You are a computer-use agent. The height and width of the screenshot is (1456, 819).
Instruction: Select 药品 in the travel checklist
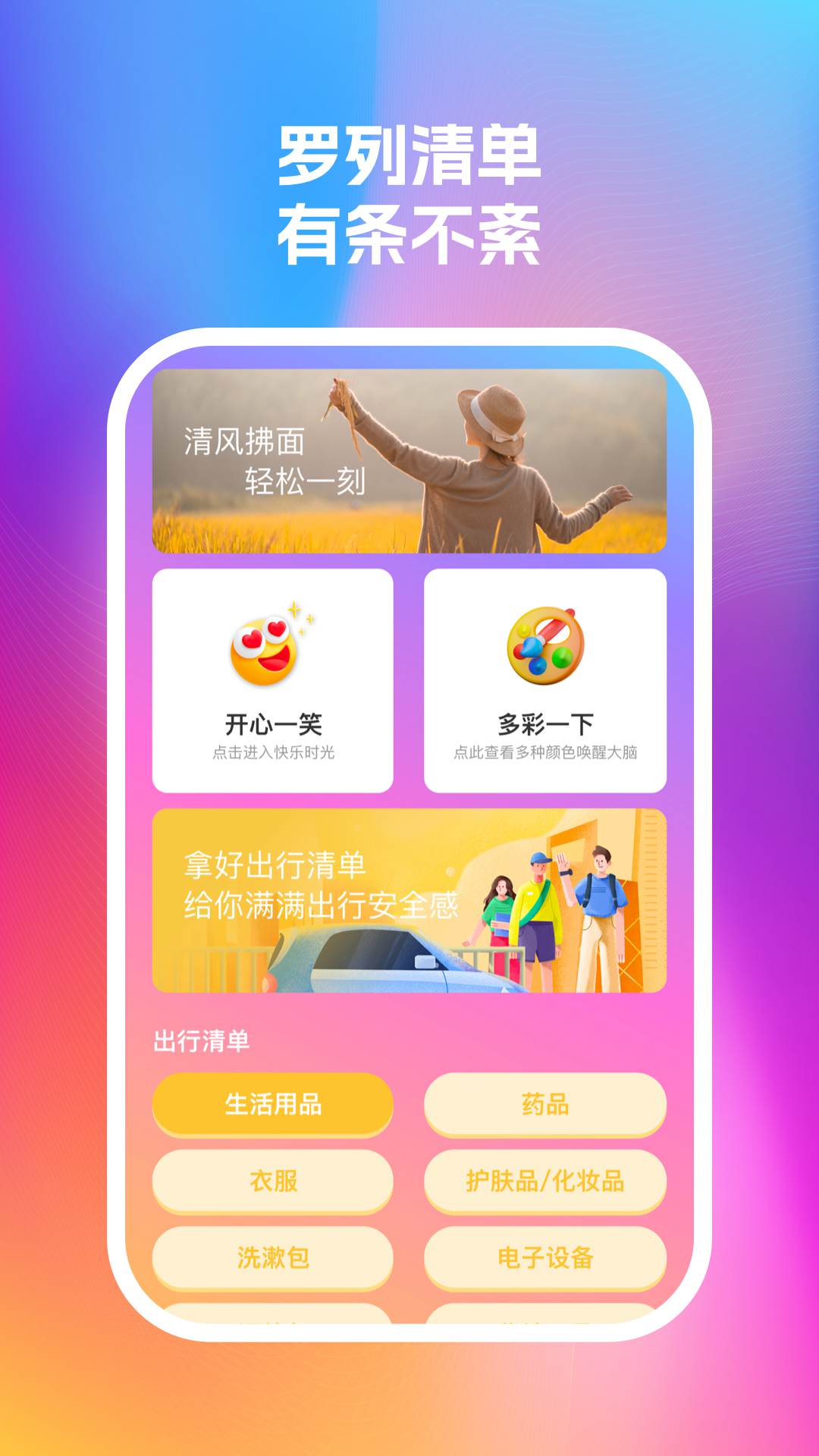[544, 1106]
